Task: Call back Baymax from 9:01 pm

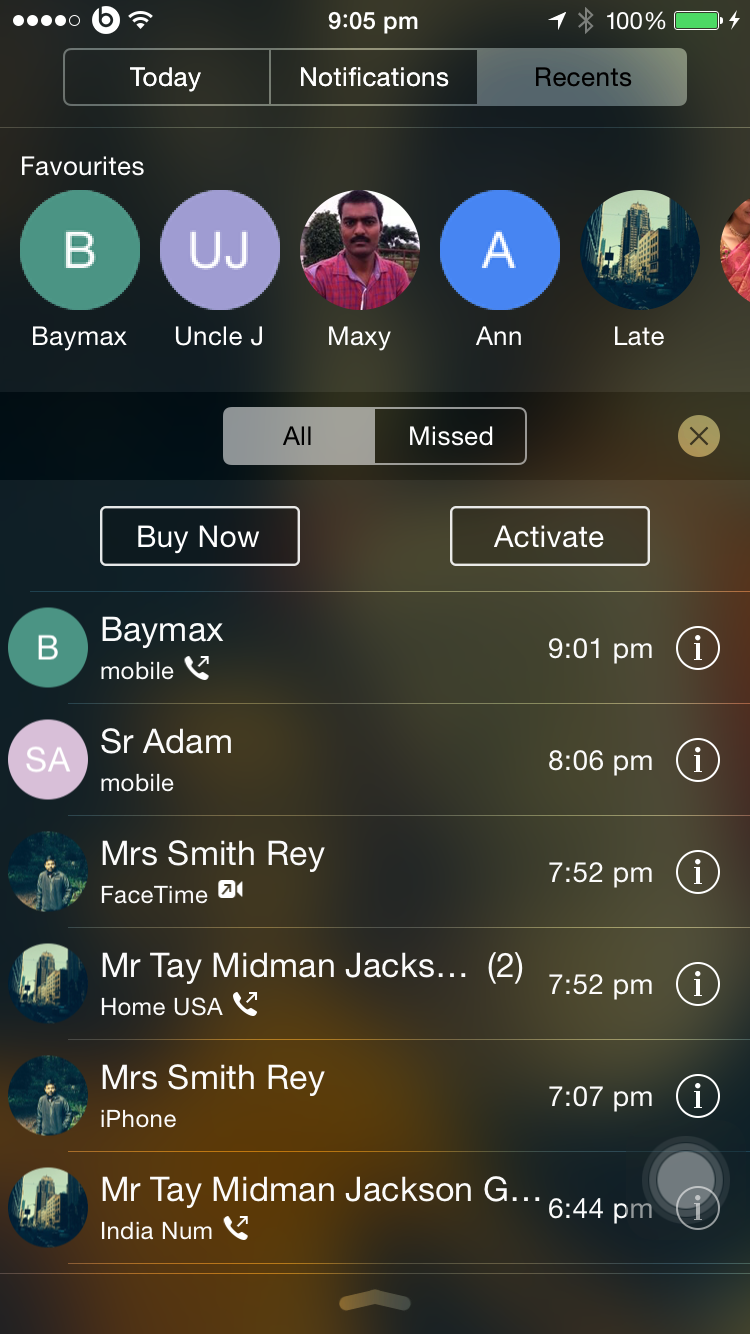Action: point(300,648)
